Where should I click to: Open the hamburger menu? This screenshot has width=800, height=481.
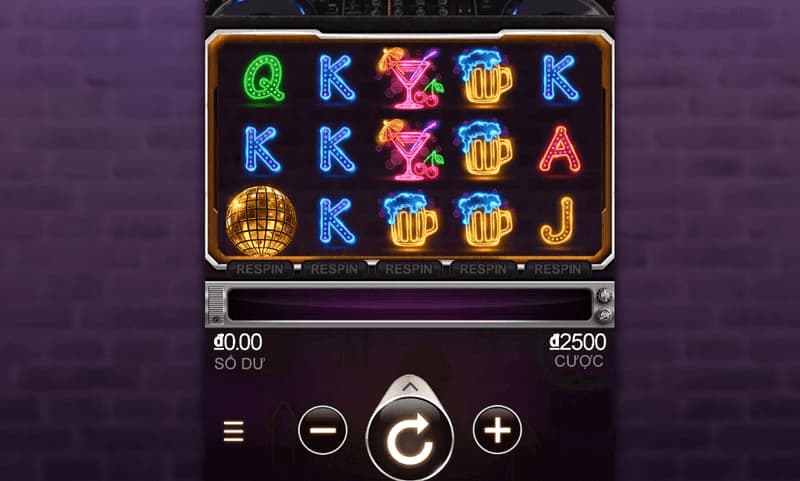coord(234,431)
